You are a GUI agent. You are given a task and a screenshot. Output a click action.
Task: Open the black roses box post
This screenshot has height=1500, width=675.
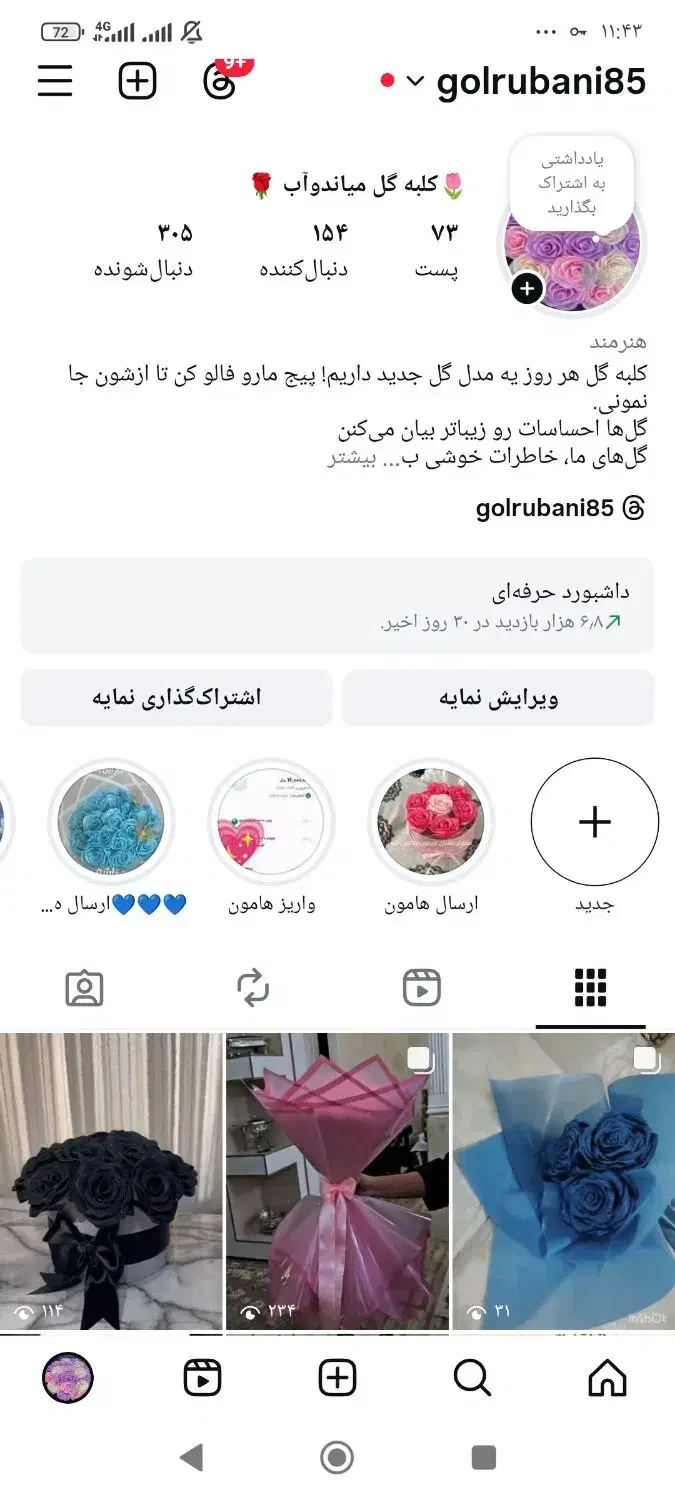click(111, 1180)
